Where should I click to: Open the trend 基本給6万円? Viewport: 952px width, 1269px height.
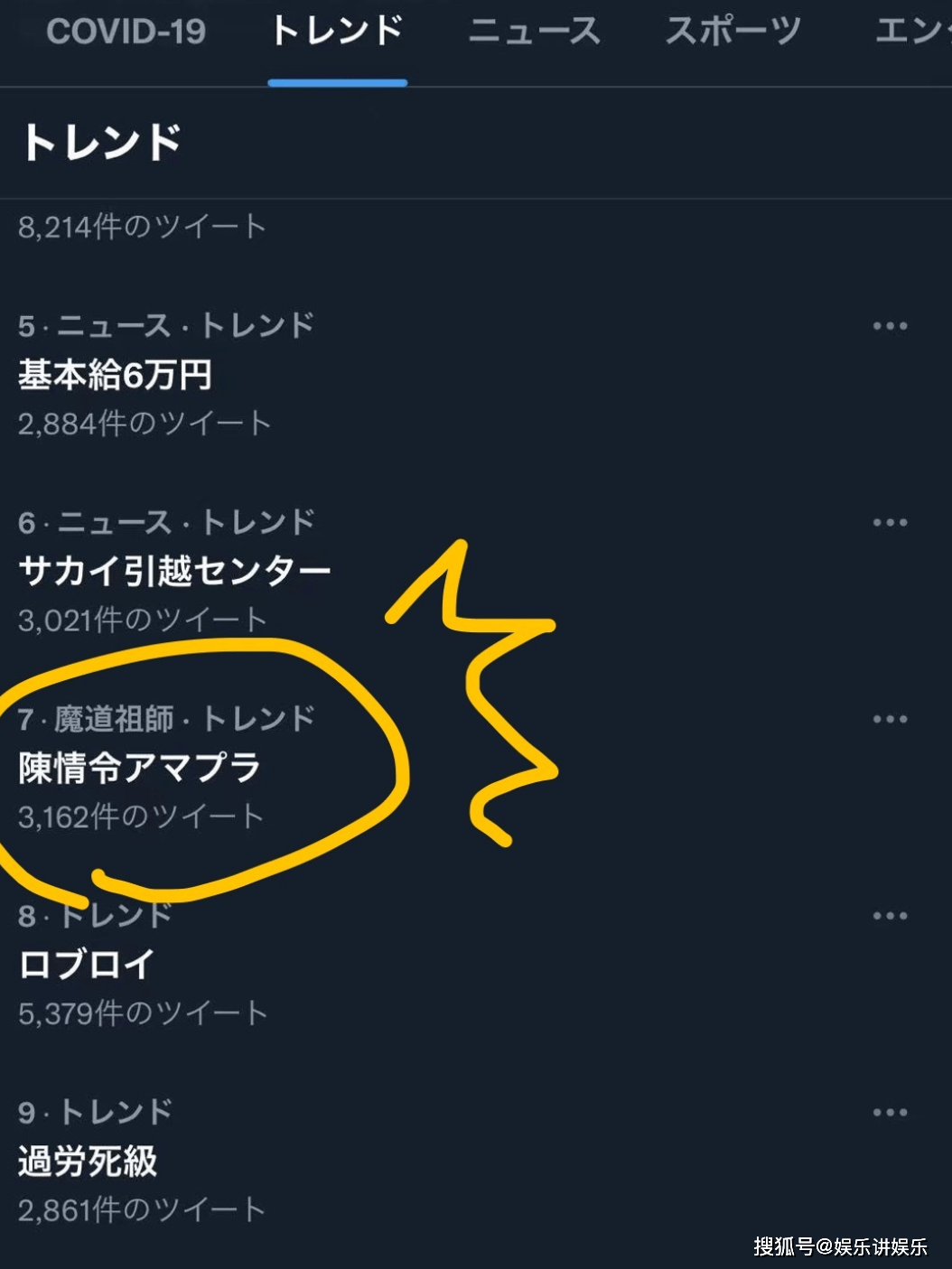click(116, 375)
